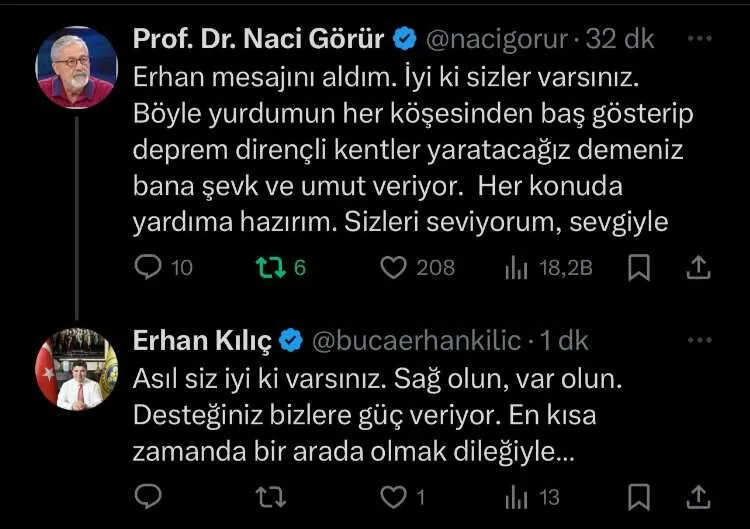Open Erhan Kılıç's profile picture
The height and width of the screenshot is (529, 750).
[x=75, y=369]
